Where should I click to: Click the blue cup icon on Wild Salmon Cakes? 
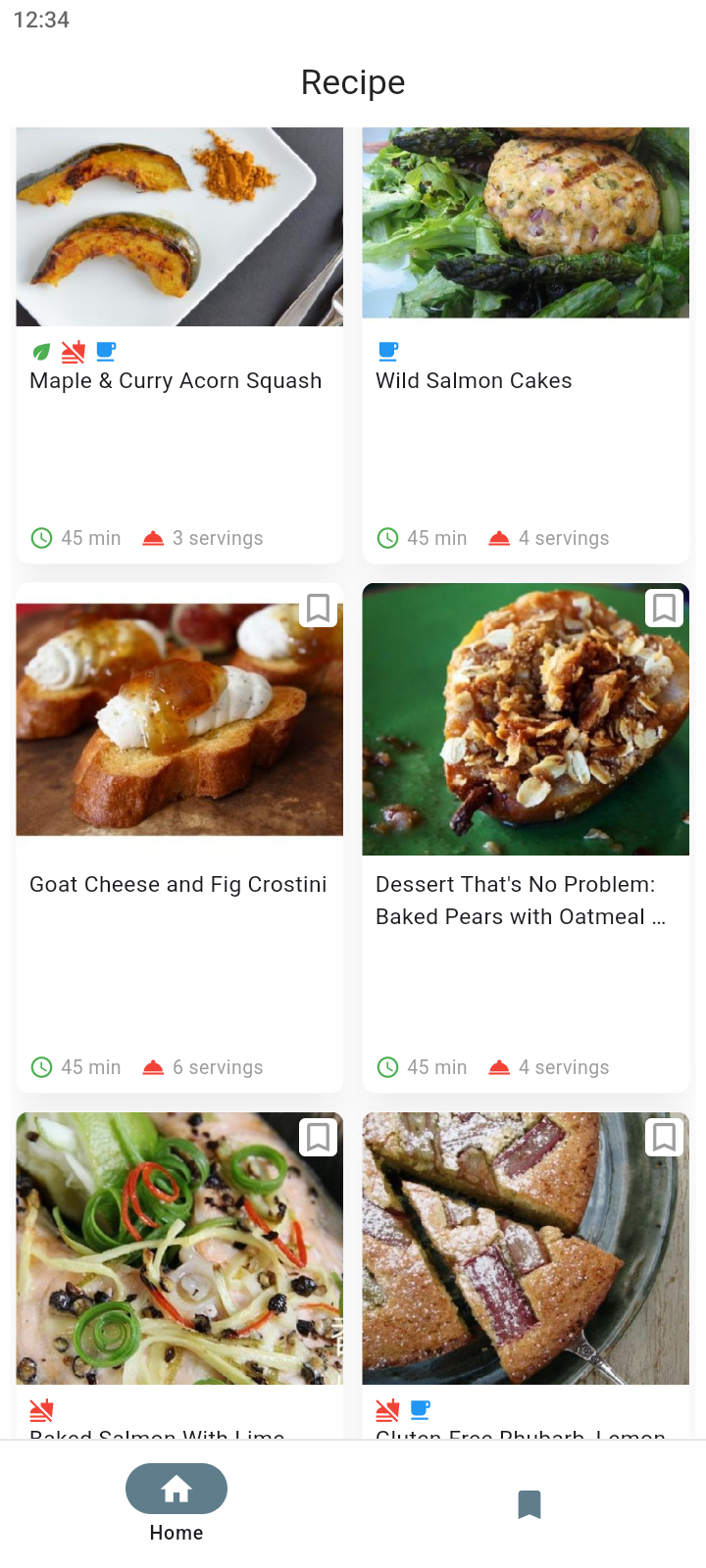pyautogui.click(x=388, y=351)
